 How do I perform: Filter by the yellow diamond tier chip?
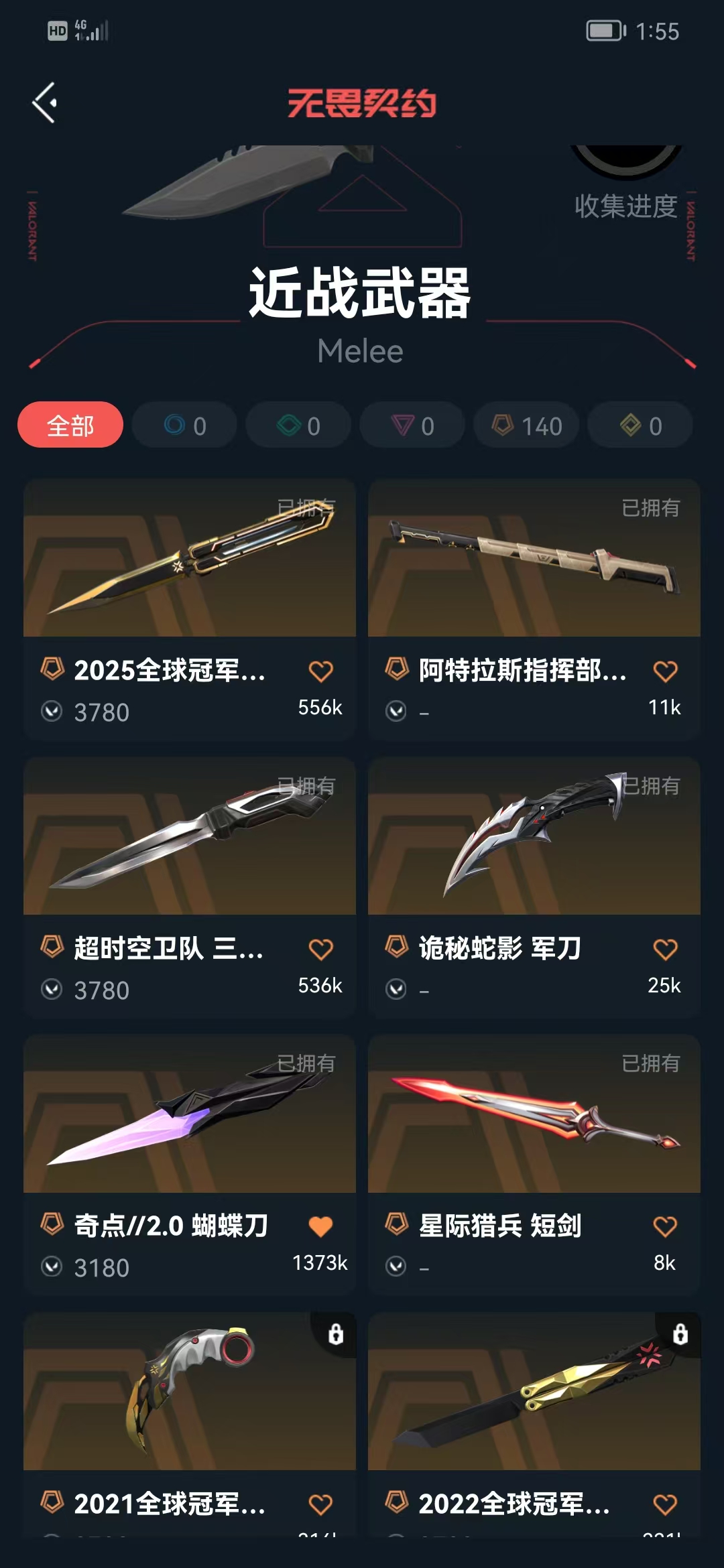(640, 425)
